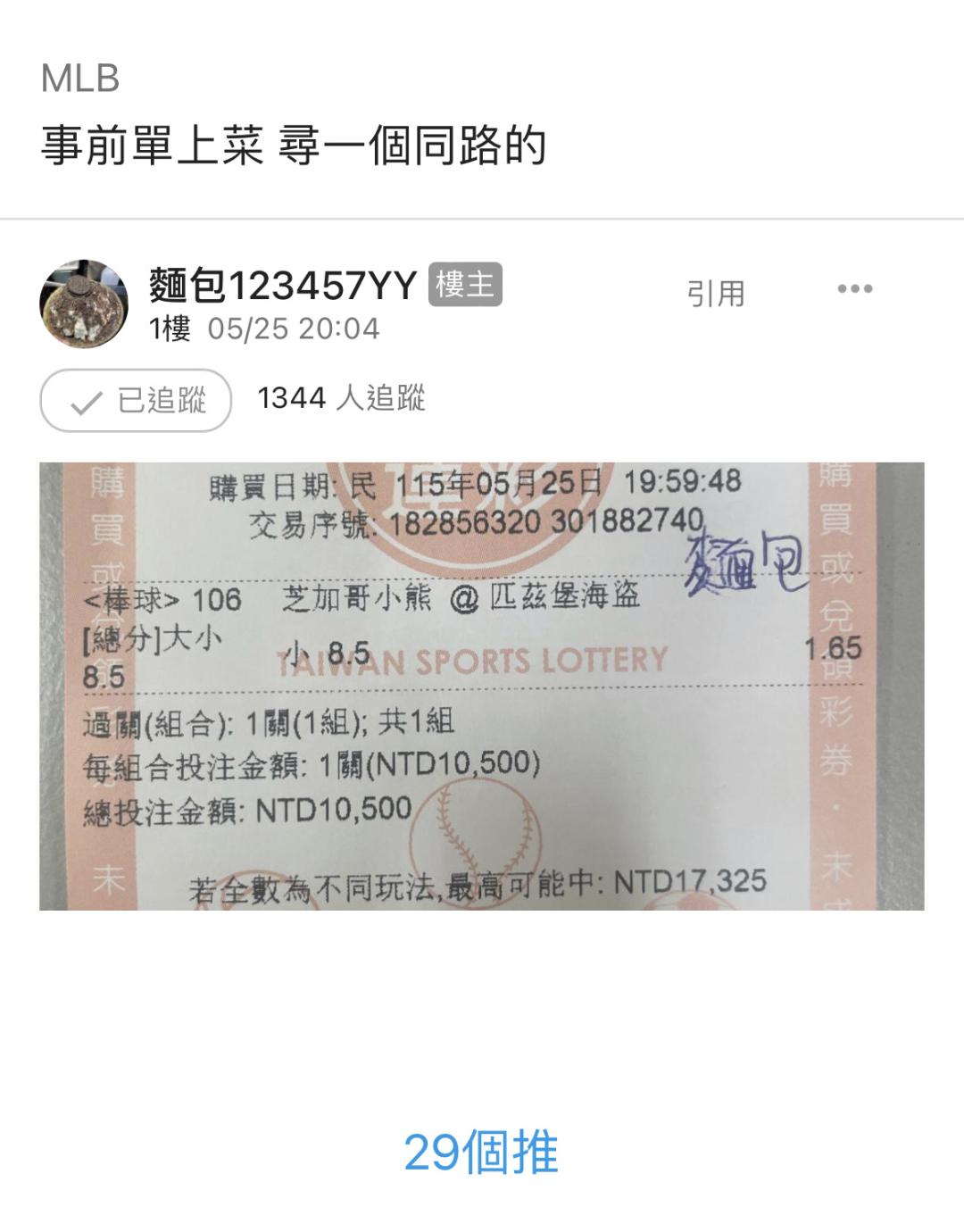Toggle the 已追蹤 following button
The width and height of the screenshot is (964, 1232).
tap(136, 401)
